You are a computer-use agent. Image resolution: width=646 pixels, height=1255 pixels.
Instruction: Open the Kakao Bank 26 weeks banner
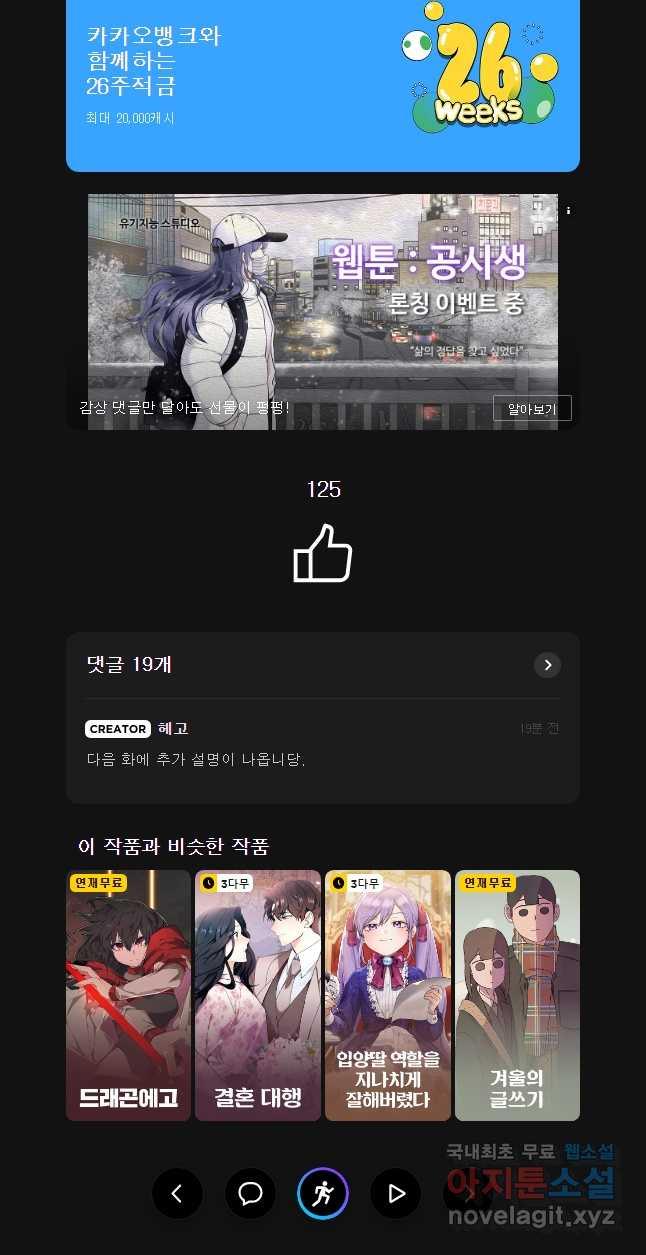pyautogui.click(x=322, y=85)
